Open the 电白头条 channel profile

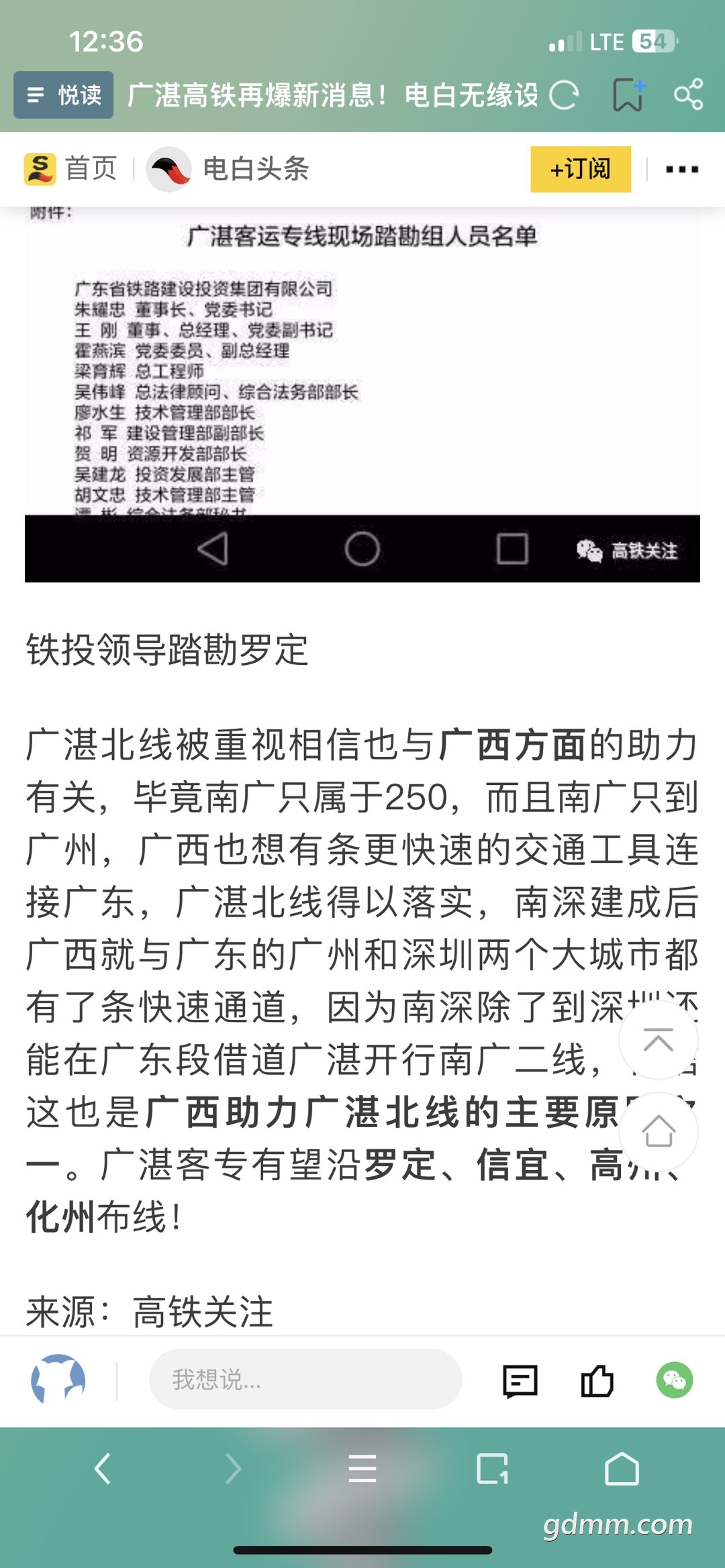[228, 169]
